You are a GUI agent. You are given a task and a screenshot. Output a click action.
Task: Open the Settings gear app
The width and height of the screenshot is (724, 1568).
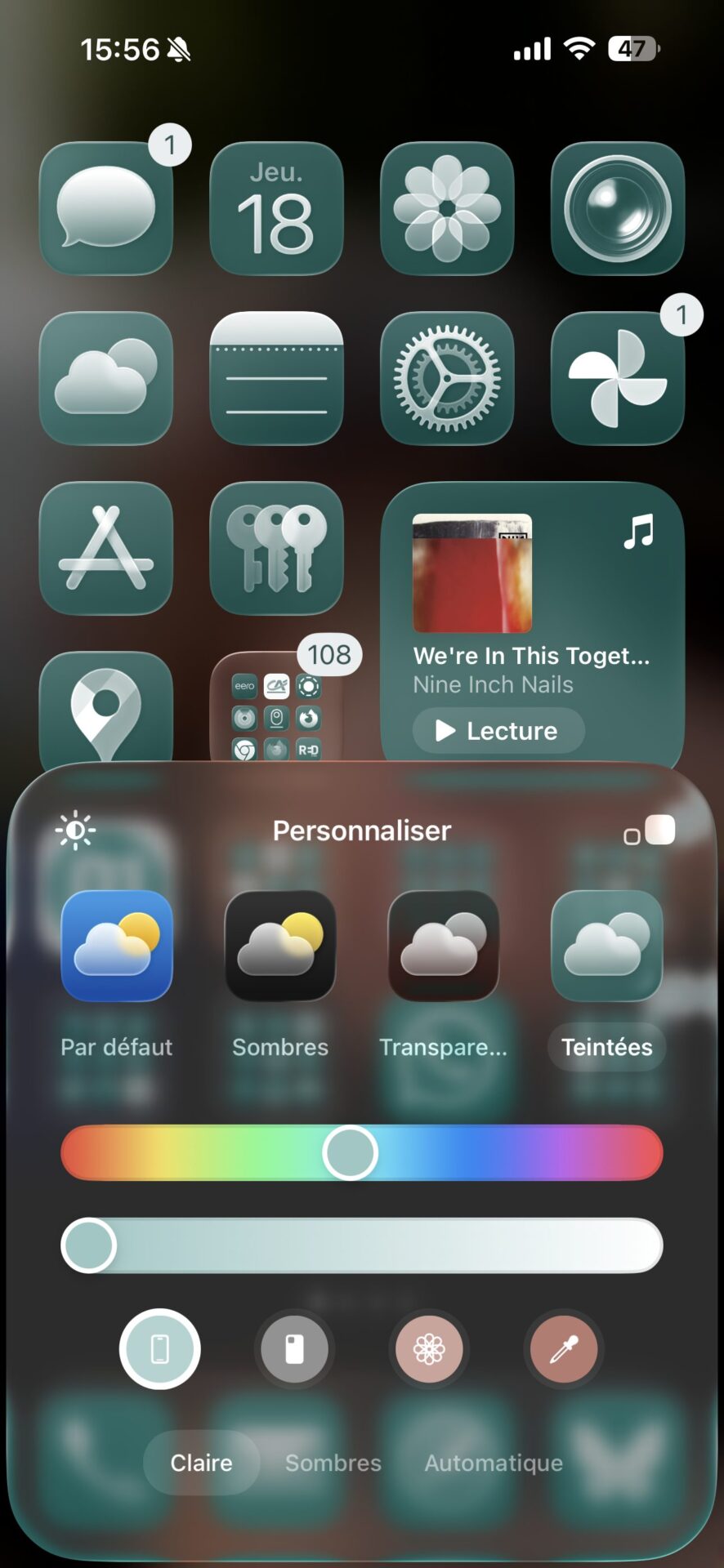point(447,378)
